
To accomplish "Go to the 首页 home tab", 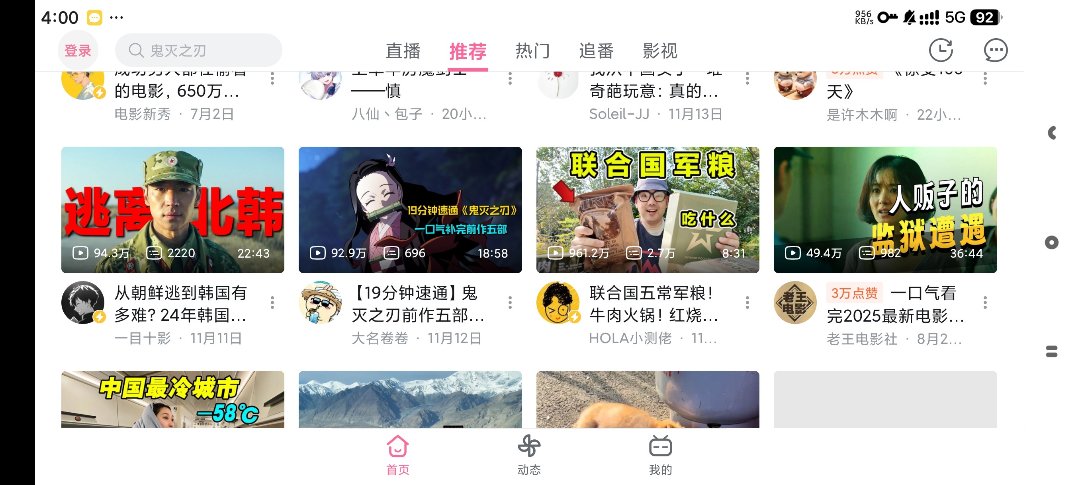I will 398,455.
